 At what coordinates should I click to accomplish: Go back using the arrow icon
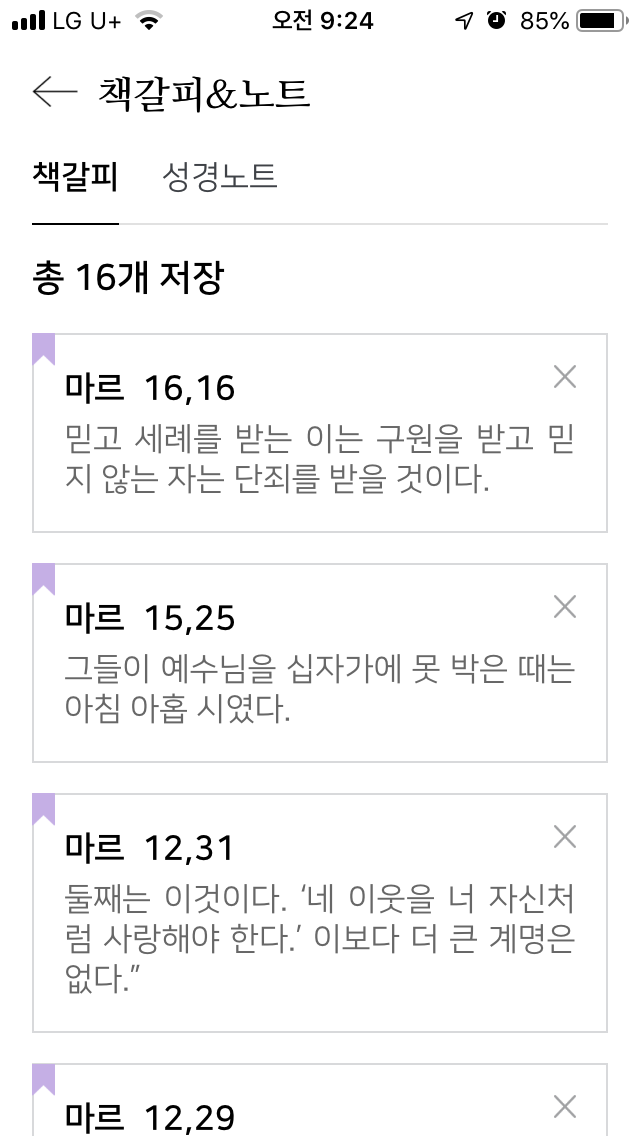(x=54, y=92)
